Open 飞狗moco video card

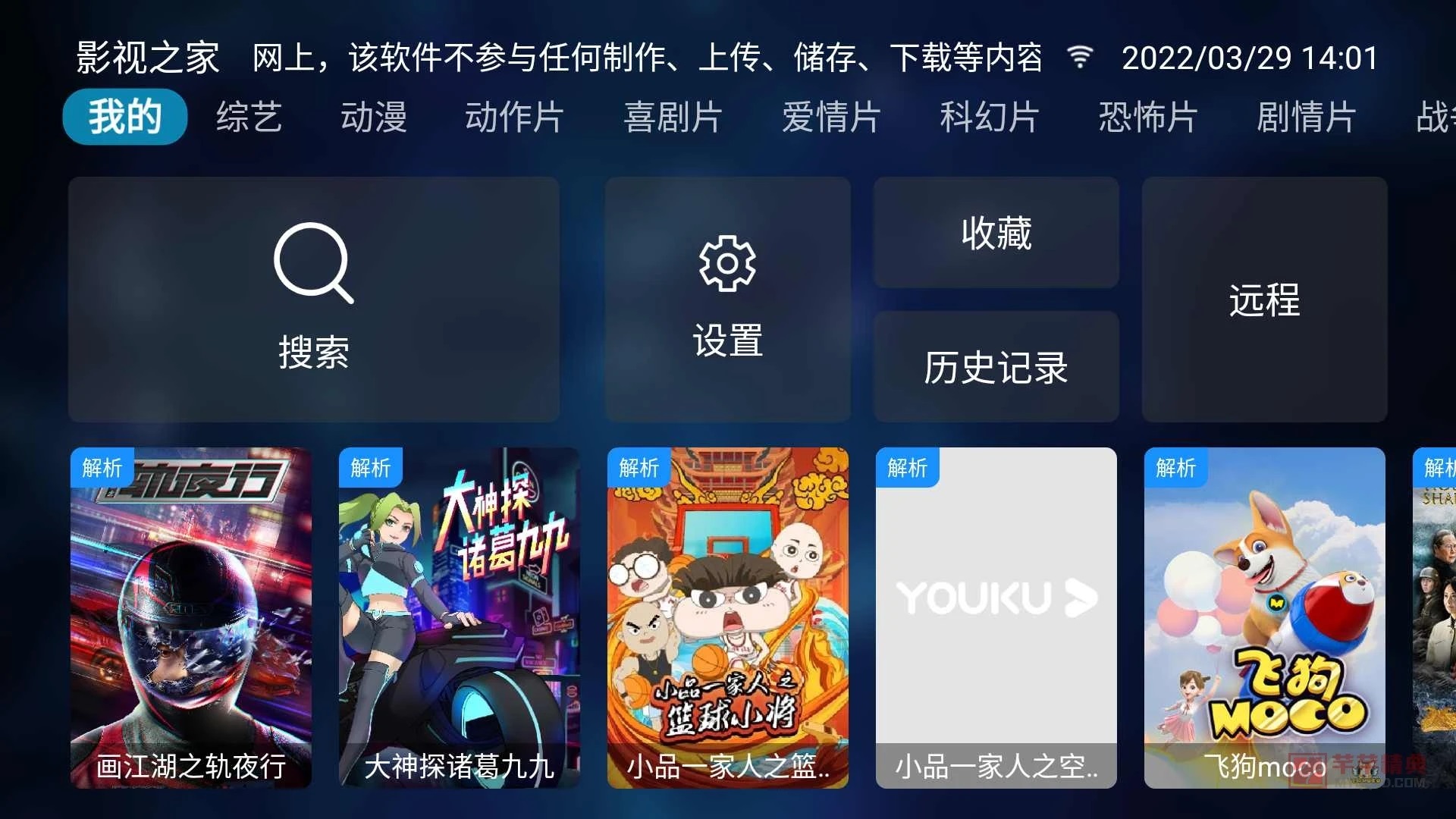pos(1264,617)
